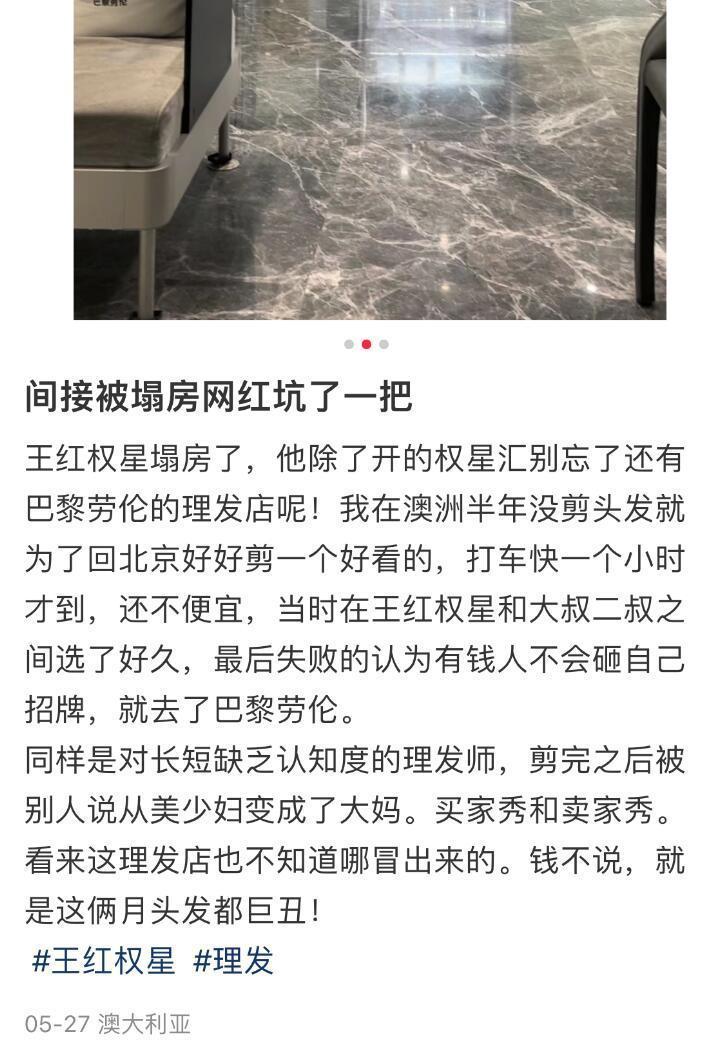Open the #理发 hashtag link
The width and height of the screenshot is (728, 1058).
tap(233, 961)
